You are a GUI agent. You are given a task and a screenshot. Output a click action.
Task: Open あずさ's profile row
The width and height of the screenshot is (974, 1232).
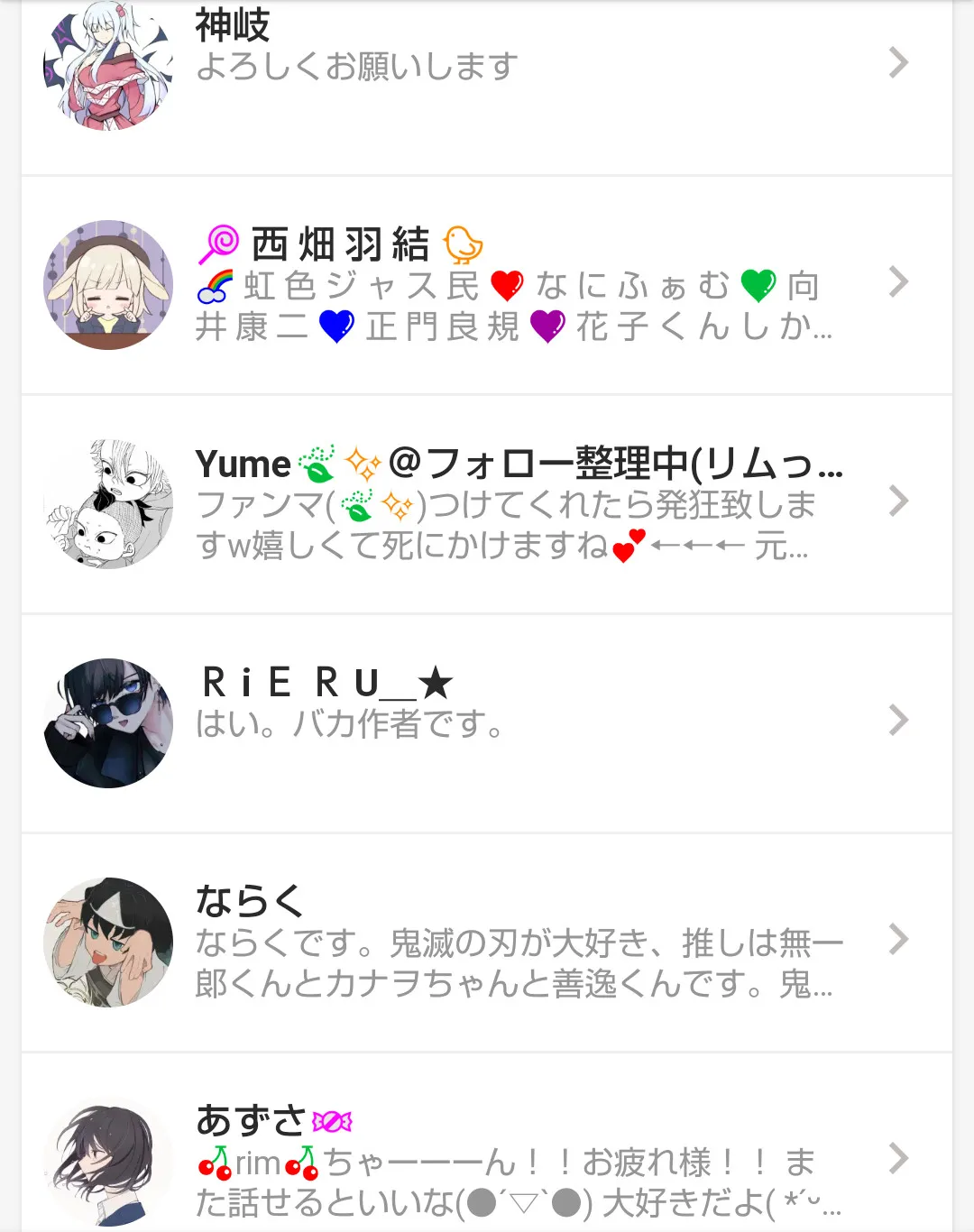click(487, 1143)
